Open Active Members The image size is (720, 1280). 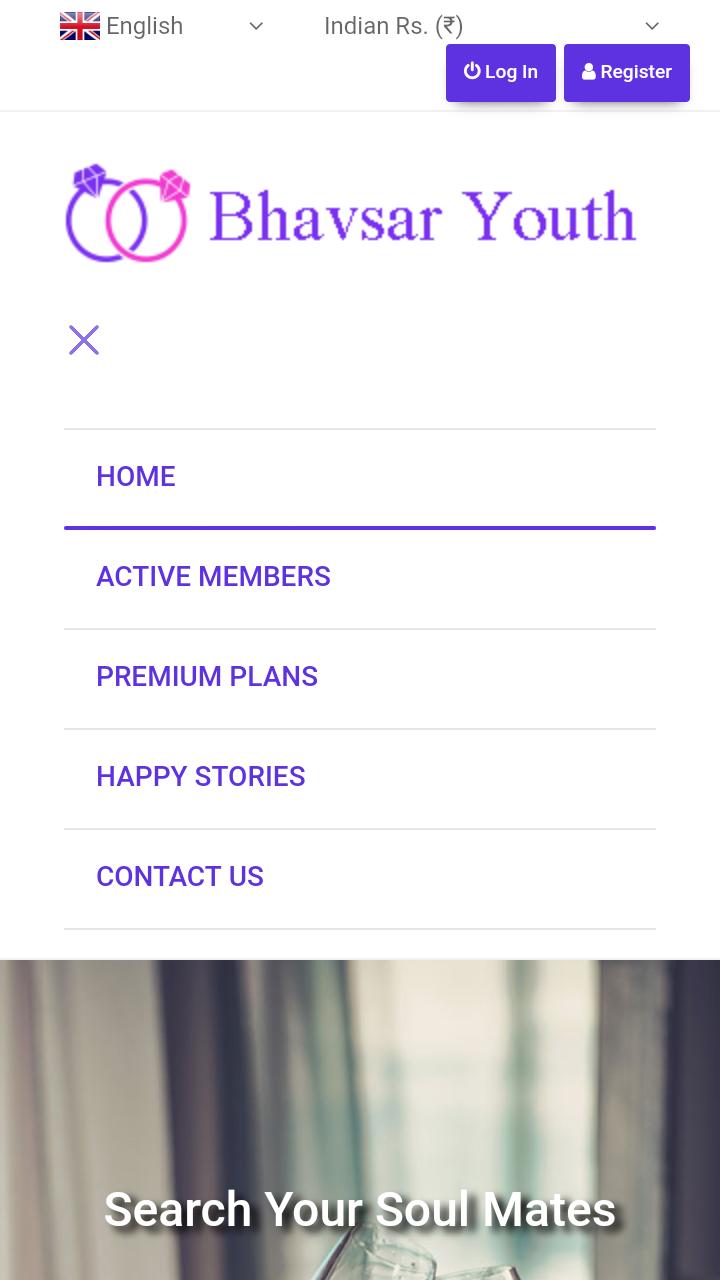point(213,577)
